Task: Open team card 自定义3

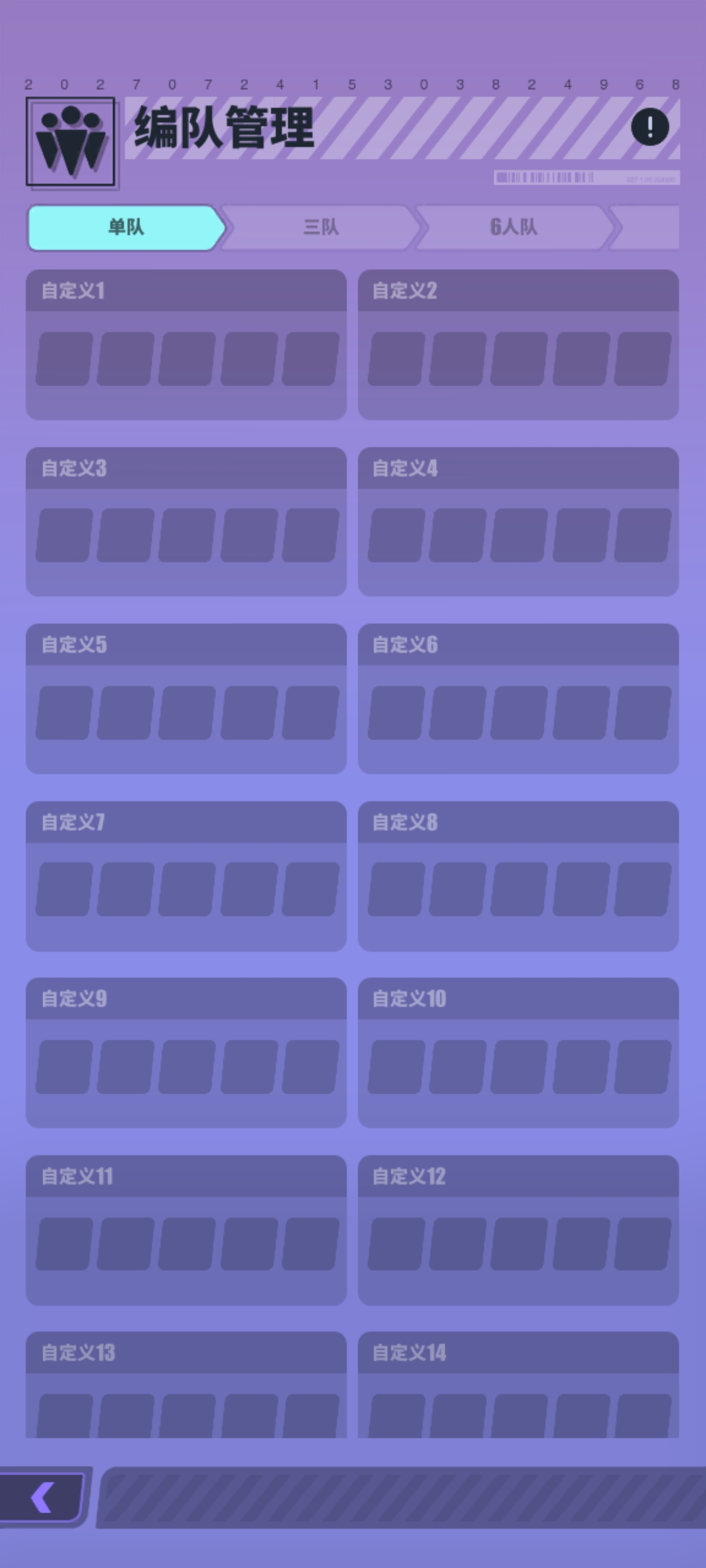Action: pyautogui.click(x=186, y=522)
